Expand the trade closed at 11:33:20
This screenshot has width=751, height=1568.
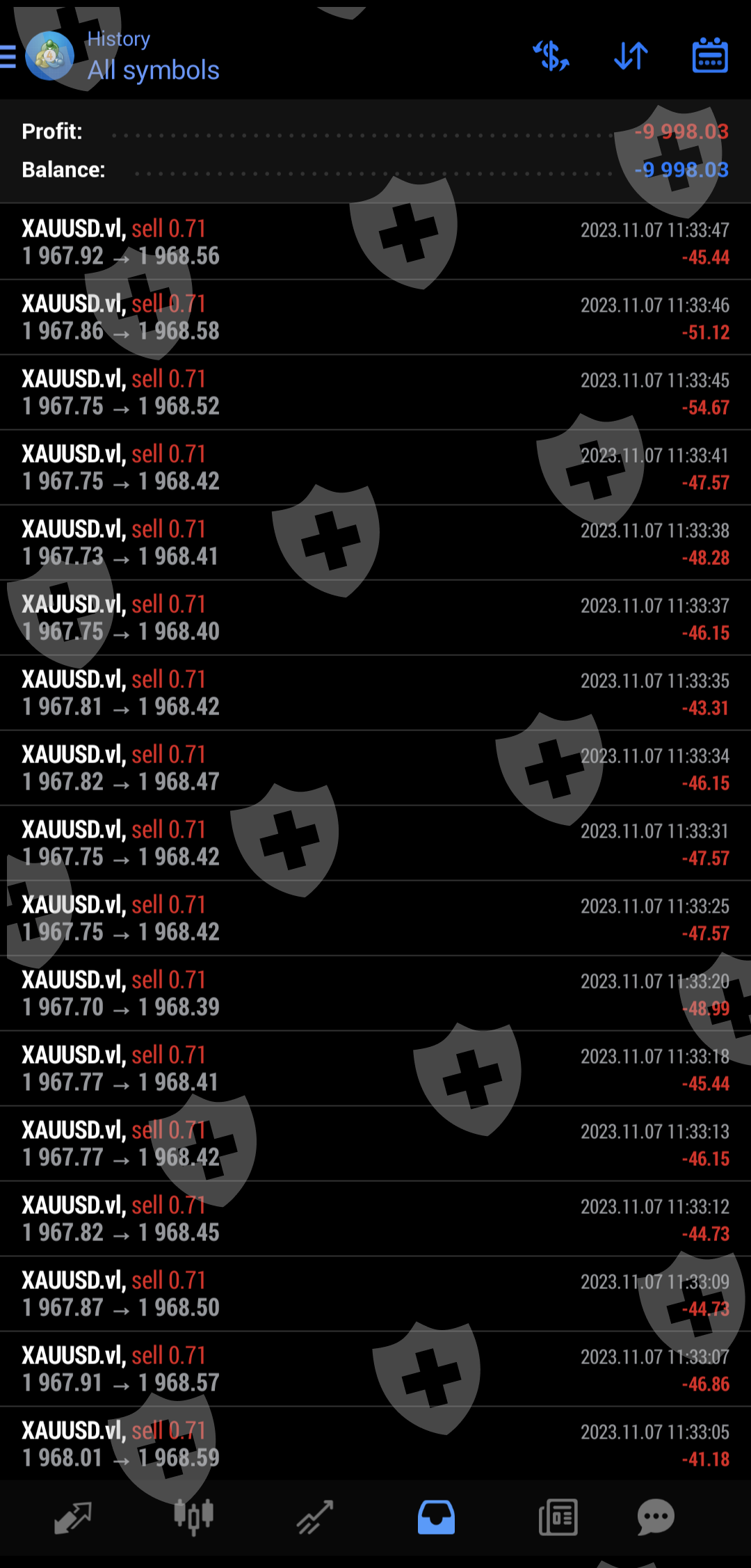point(375,993)
